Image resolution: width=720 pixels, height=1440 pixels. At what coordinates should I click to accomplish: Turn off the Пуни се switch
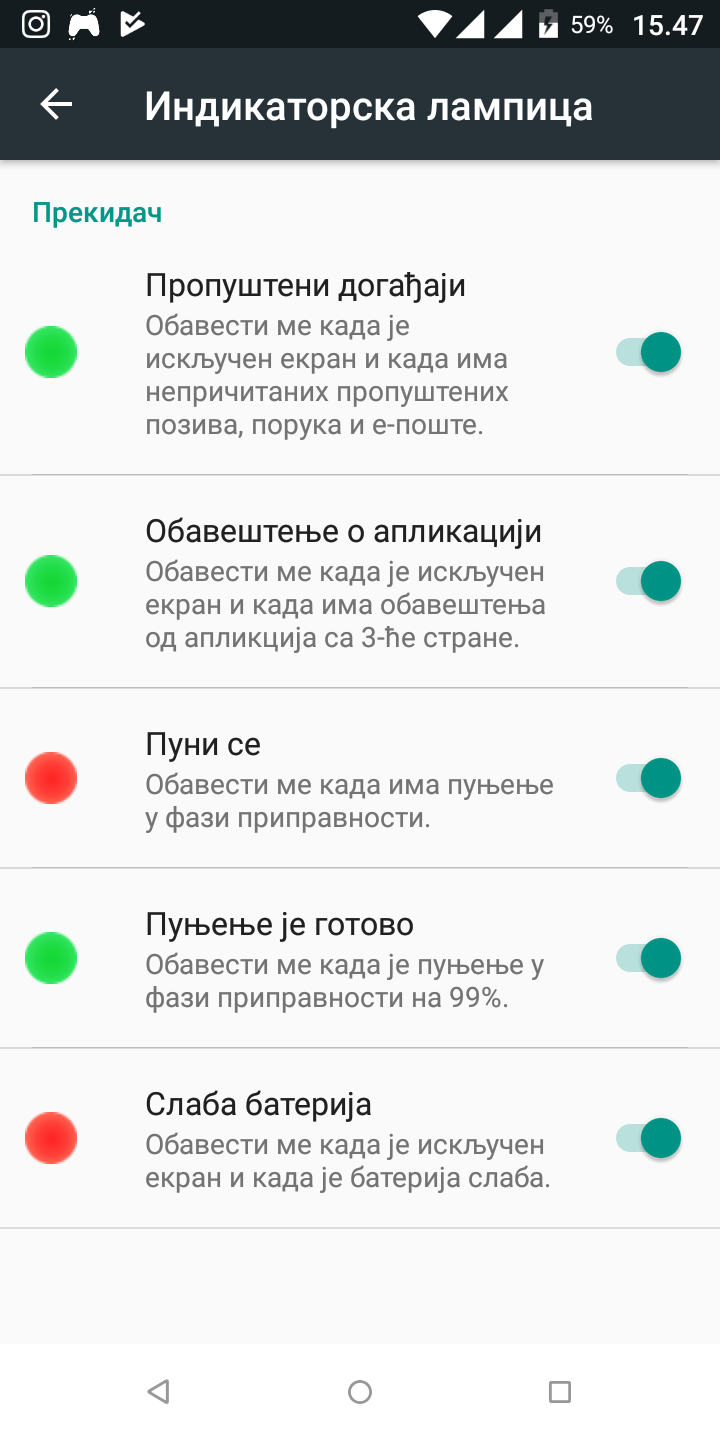[x=648, y=778]
